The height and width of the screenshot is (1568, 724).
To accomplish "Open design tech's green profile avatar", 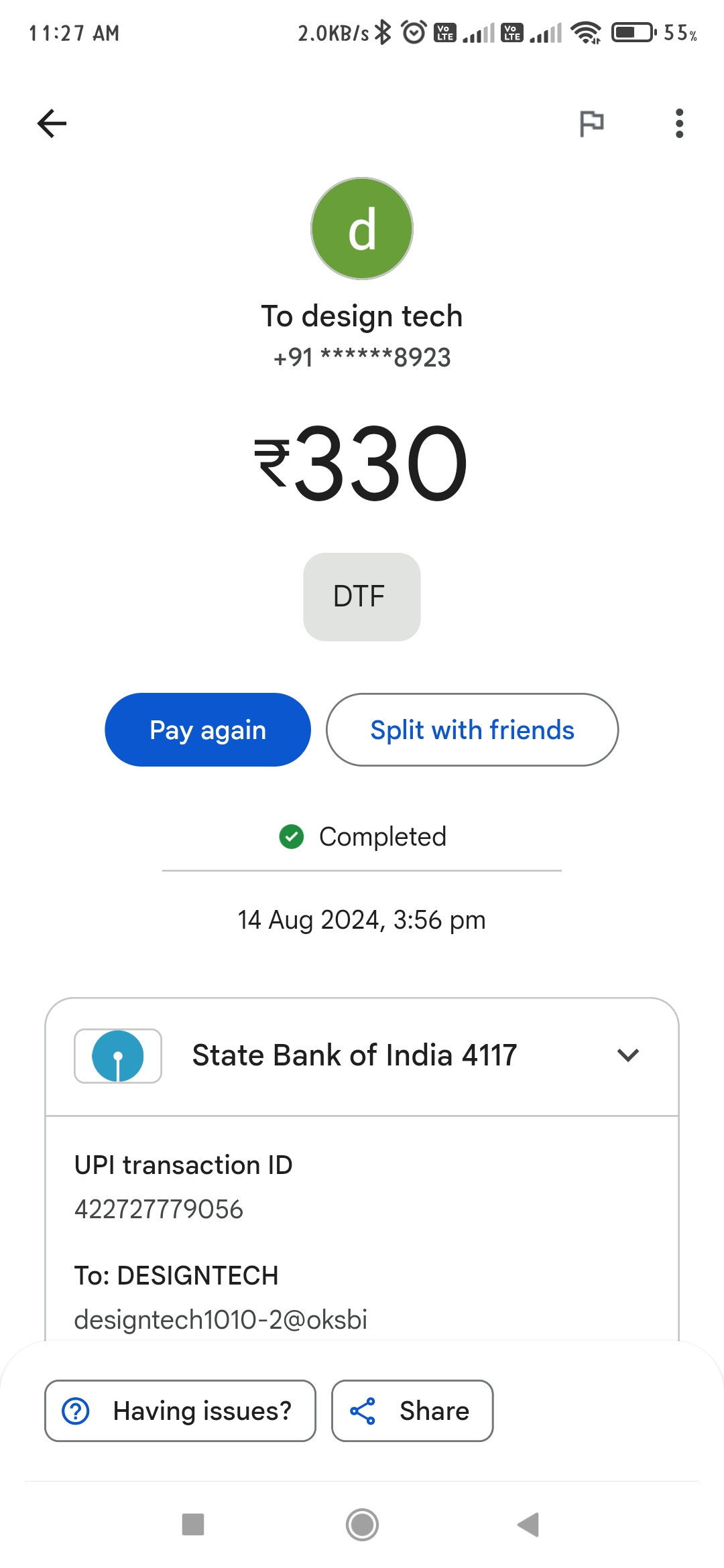I will click(x=362, y=228).
